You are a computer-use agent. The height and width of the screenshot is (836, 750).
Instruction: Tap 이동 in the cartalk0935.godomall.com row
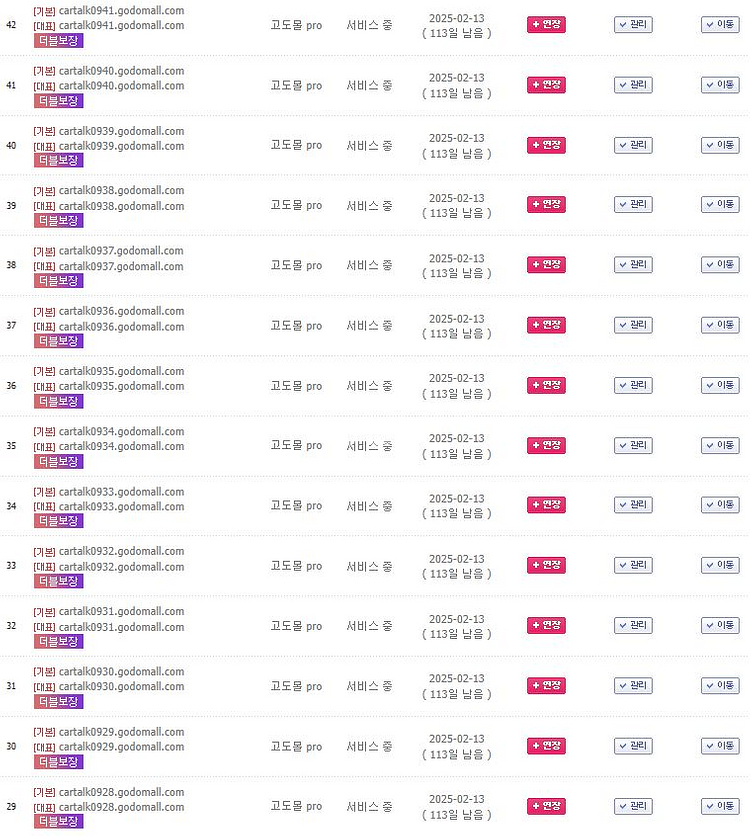[720, 385]
